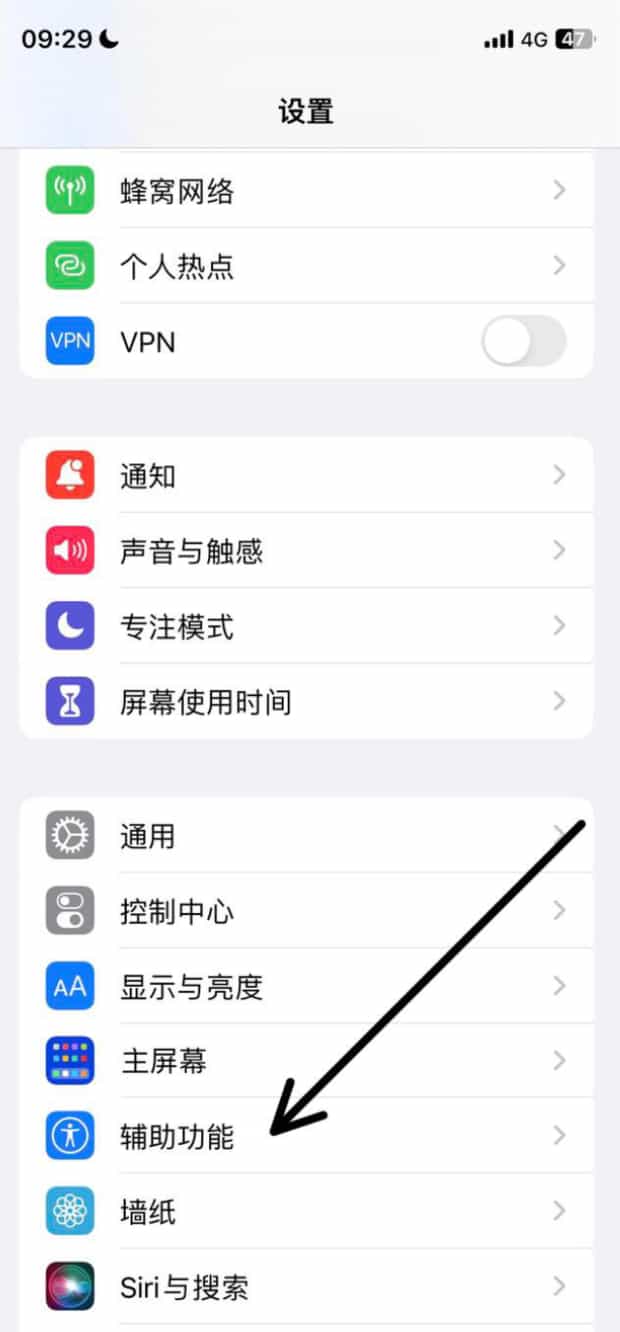Open 通用 settings
This screenshot has height=1332, width=620.
(x=305, y=836)
